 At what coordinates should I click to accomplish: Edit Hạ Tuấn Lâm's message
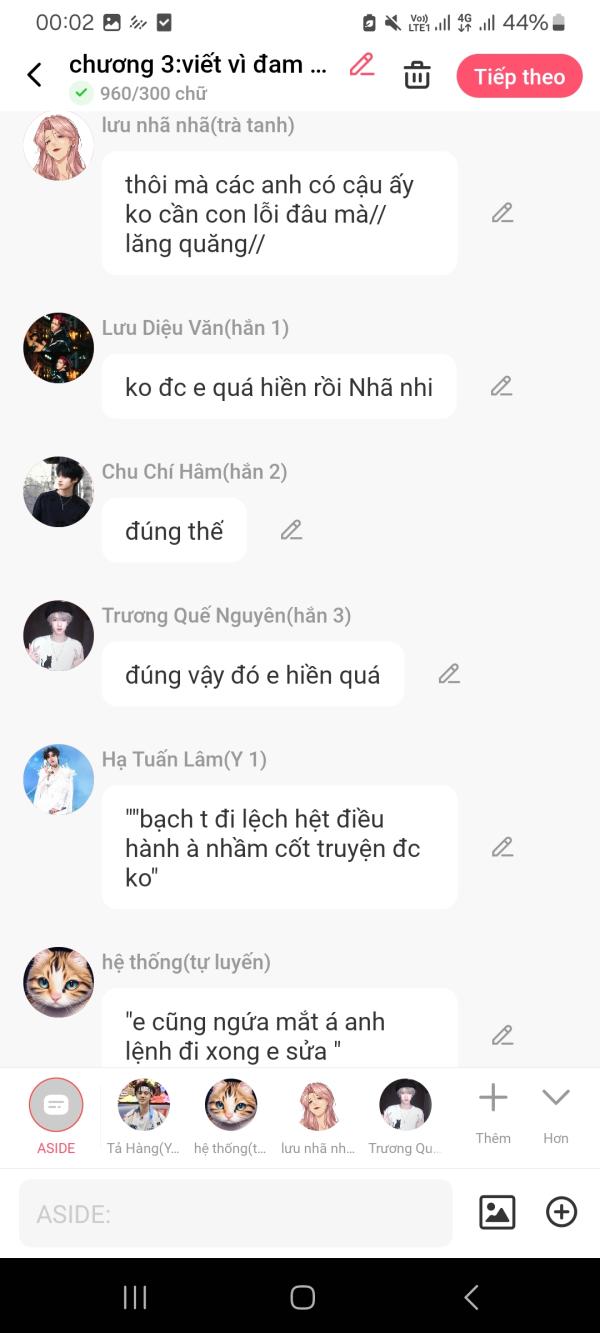pos(502,847)
